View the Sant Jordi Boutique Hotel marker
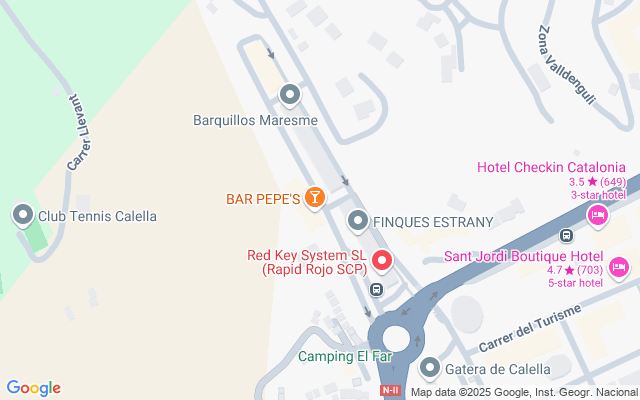Viewport: 640px width, 400px height. (x=619, y=268)
